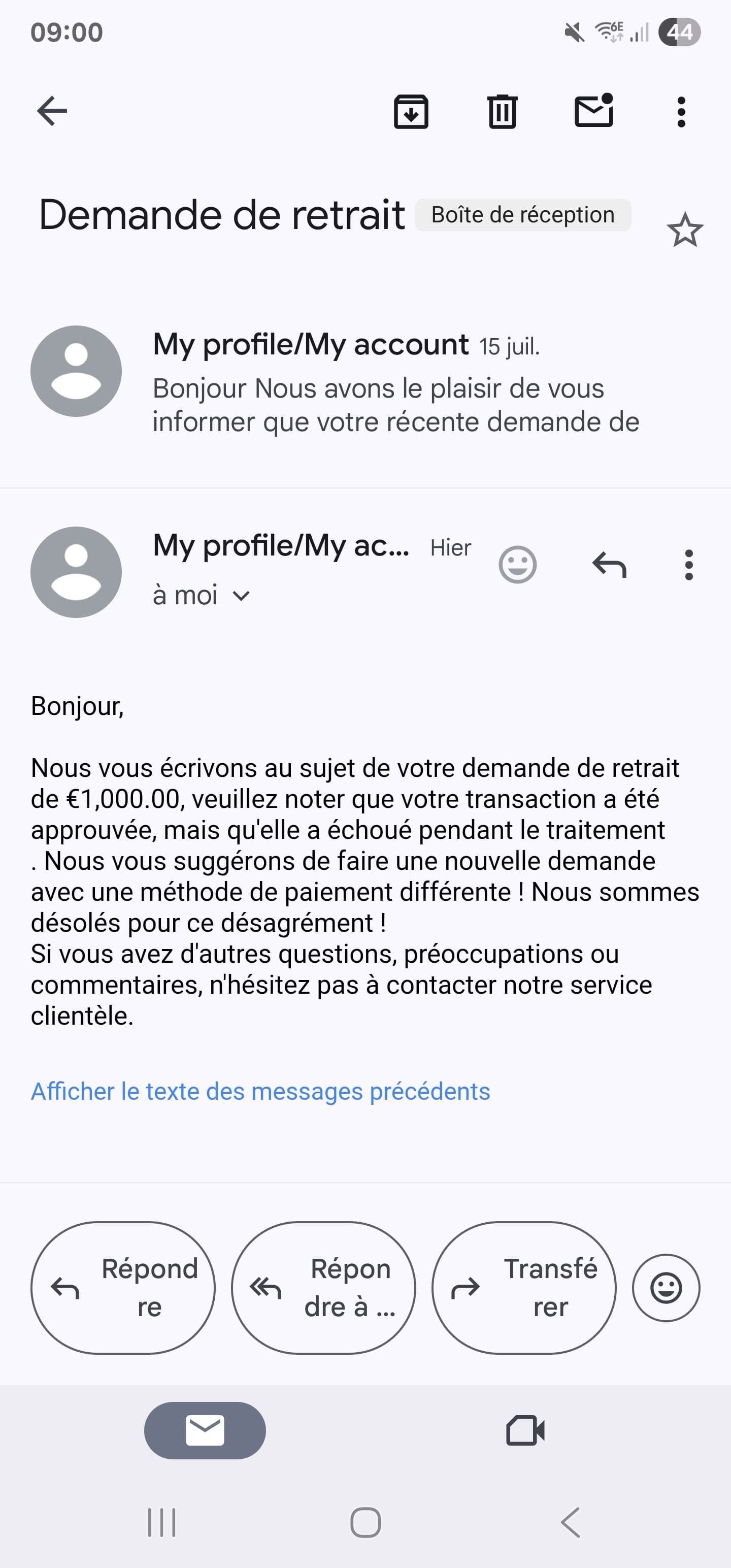Mark the email as unread
731x1568 pixels.
click(x=593, y=111)
